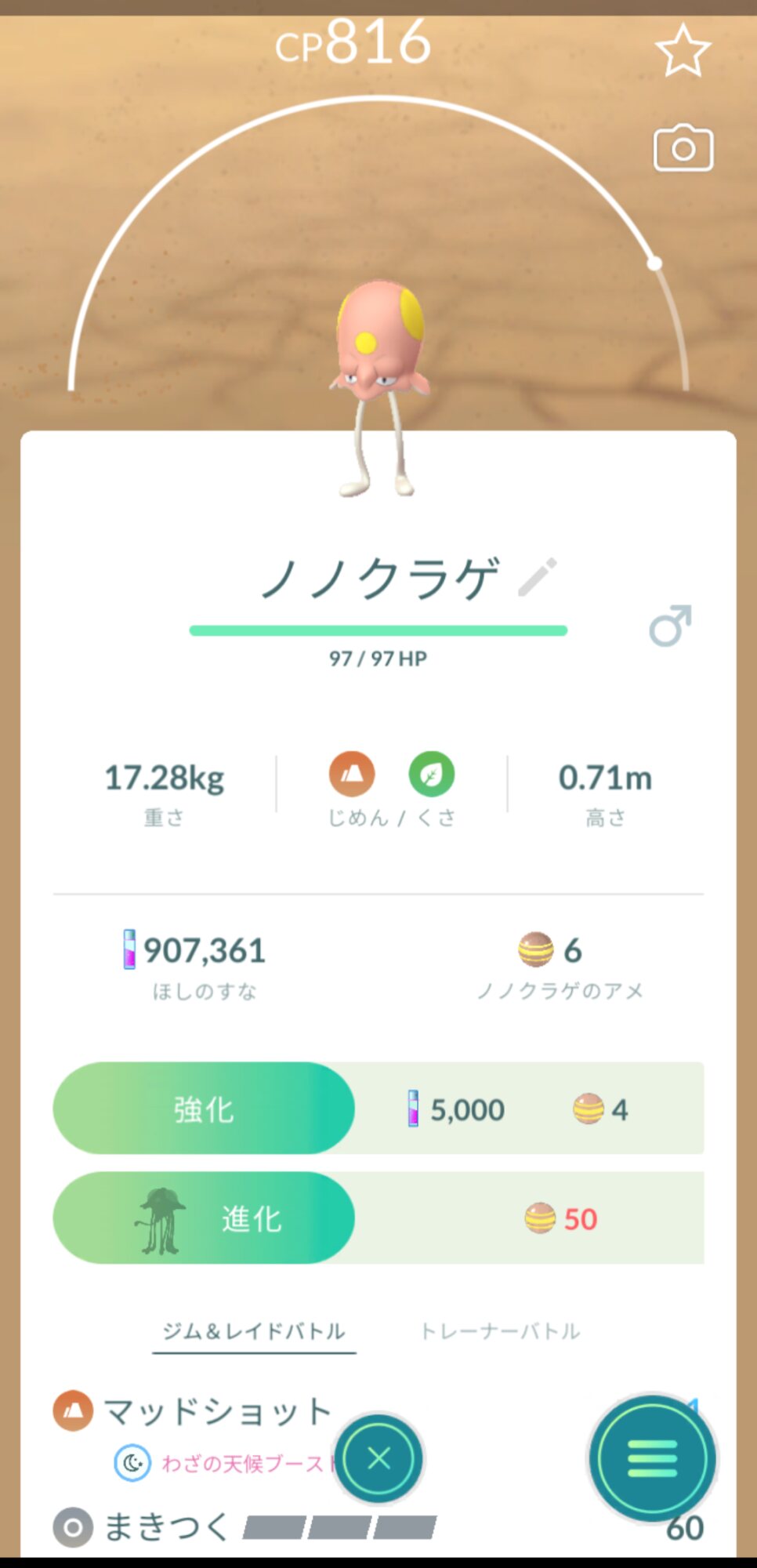Switch to the ジム&レイドバトル tab
The width and height of the screenshot is (757, 1568).
(254, 1331)
